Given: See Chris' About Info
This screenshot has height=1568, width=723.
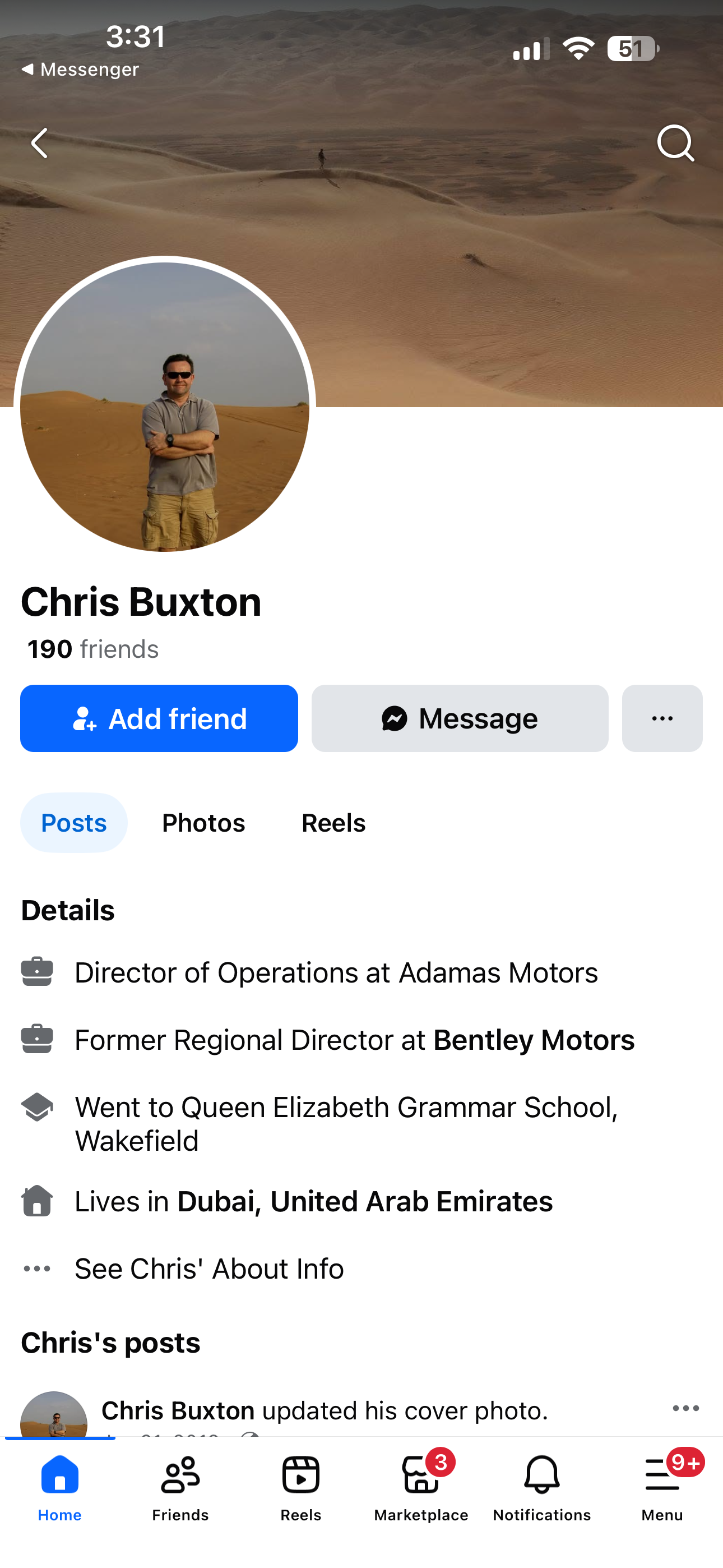Looking at the screenshot, I should 208,1269.
